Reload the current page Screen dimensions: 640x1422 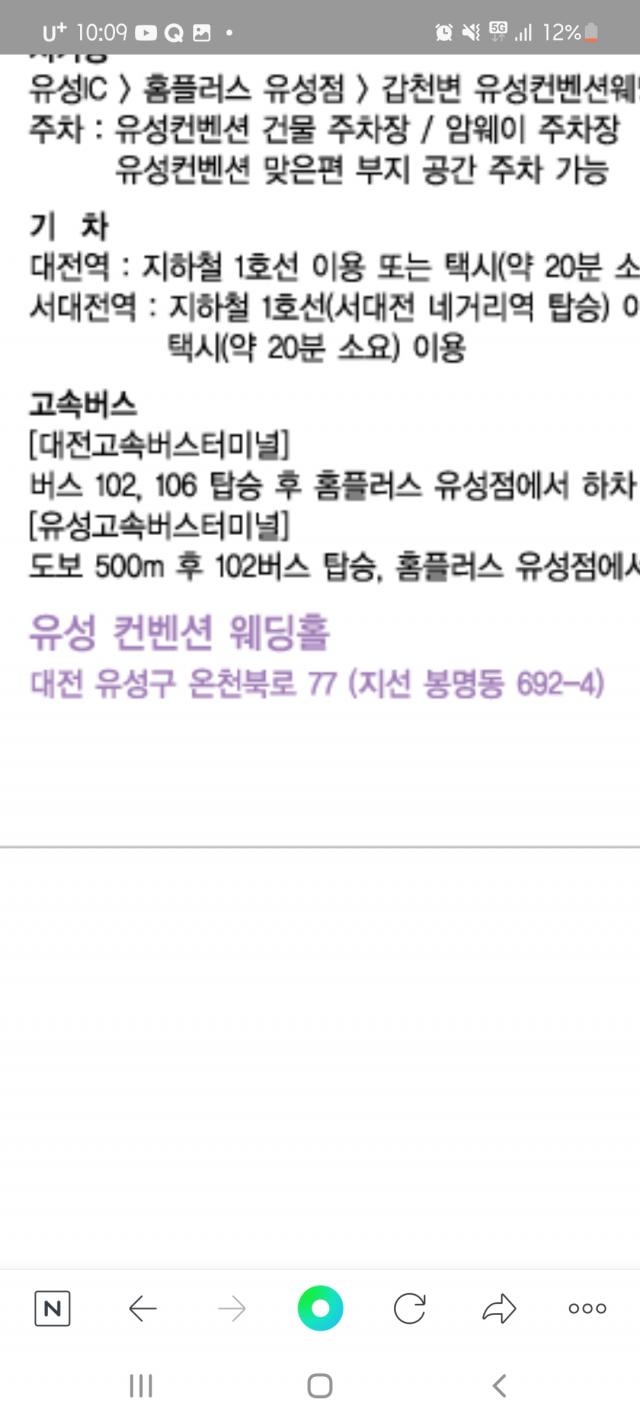409,1308
